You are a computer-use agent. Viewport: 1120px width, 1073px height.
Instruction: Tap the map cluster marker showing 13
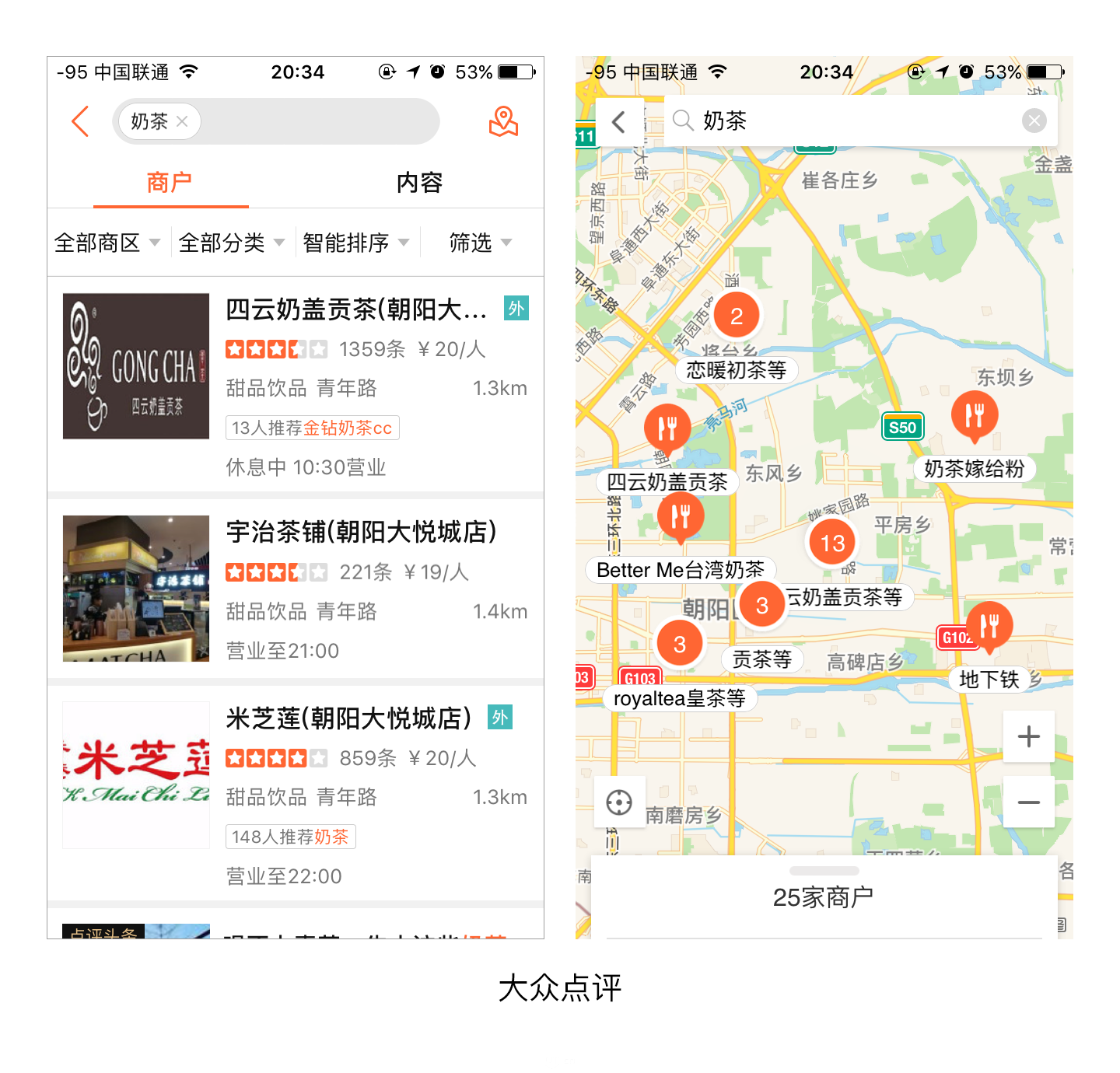coord(832,543)
